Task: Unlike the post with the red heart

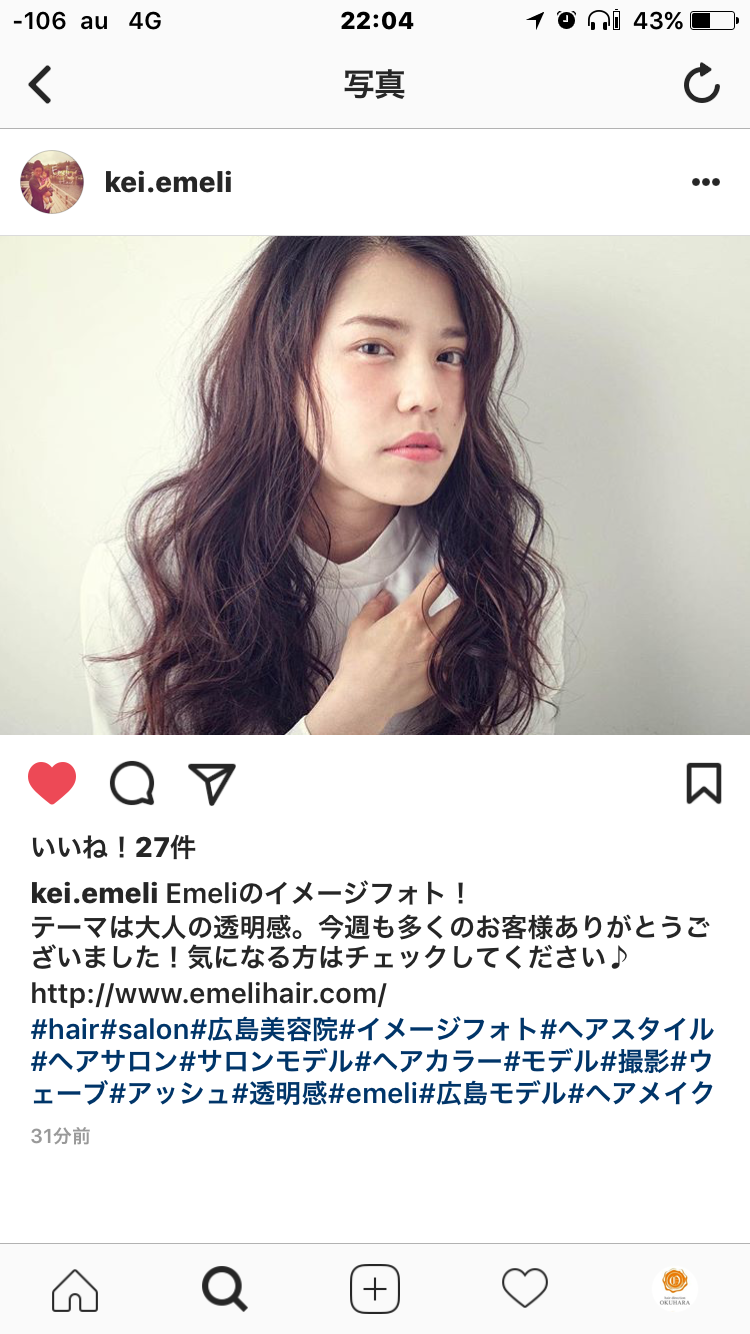Action: pyautogui.click(x=52, y=783)
